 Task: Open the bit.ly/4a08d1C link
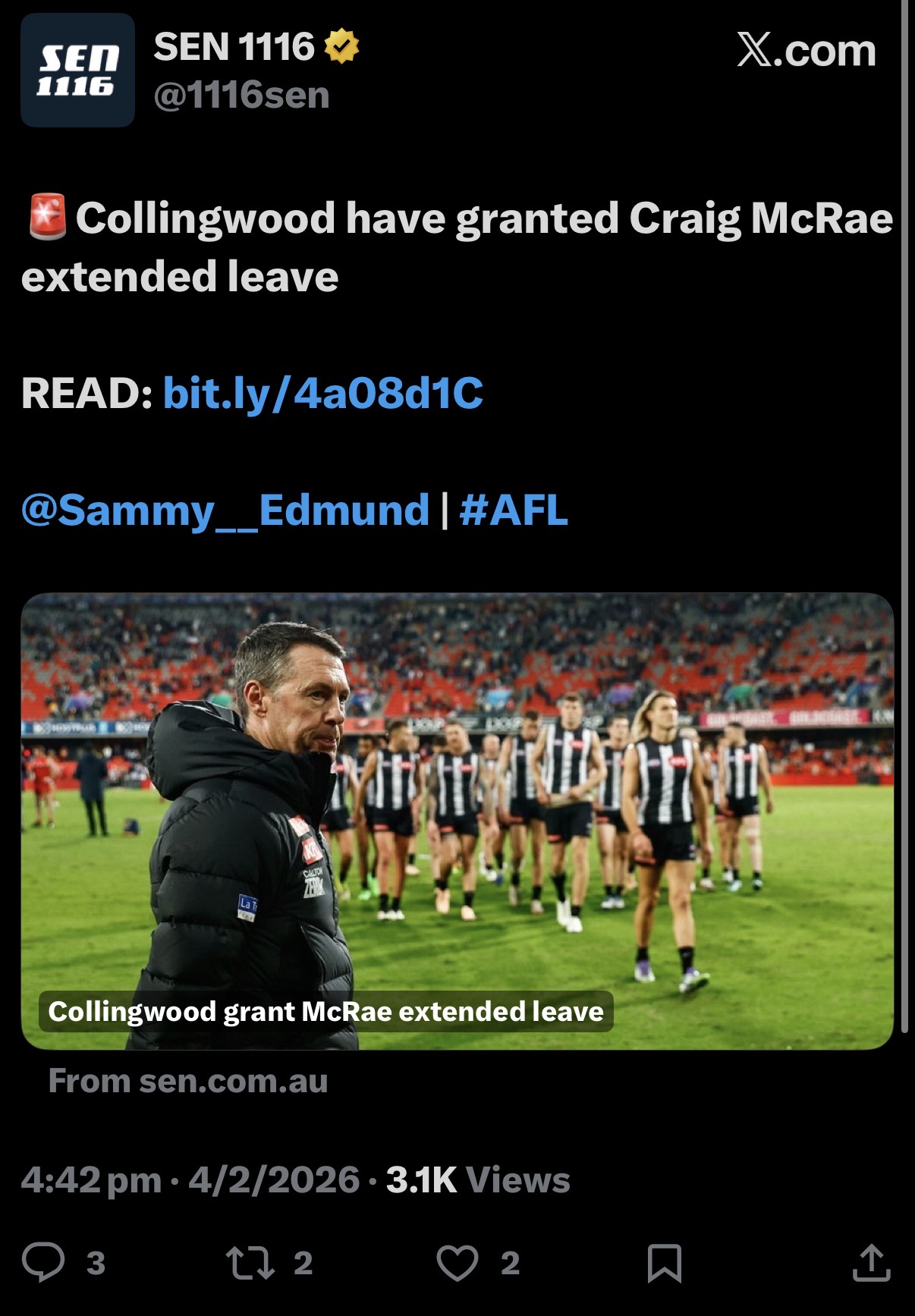(x=322, y=393)
